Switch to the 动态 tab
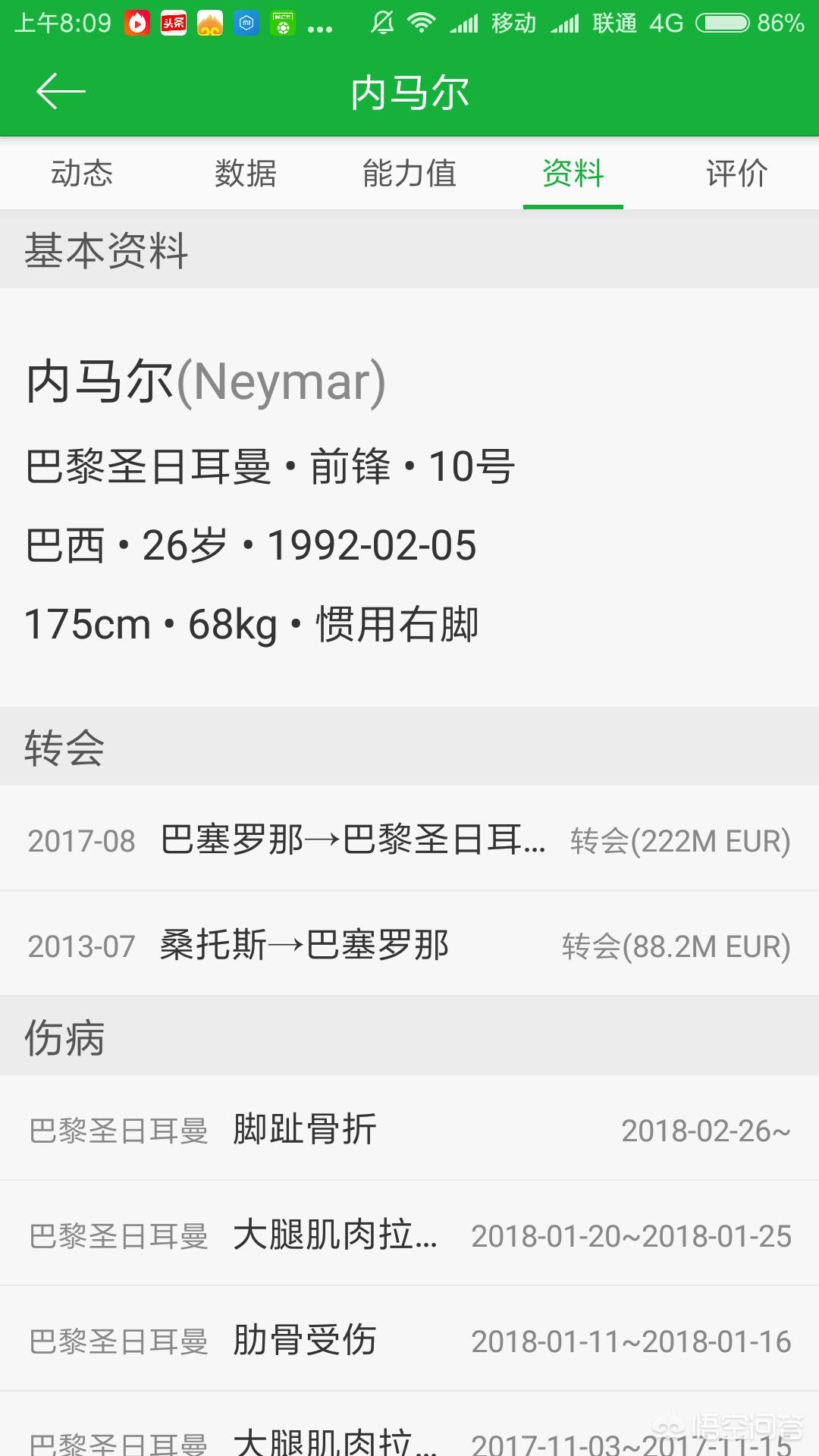The image size is (819, 1456). (82, 173)
